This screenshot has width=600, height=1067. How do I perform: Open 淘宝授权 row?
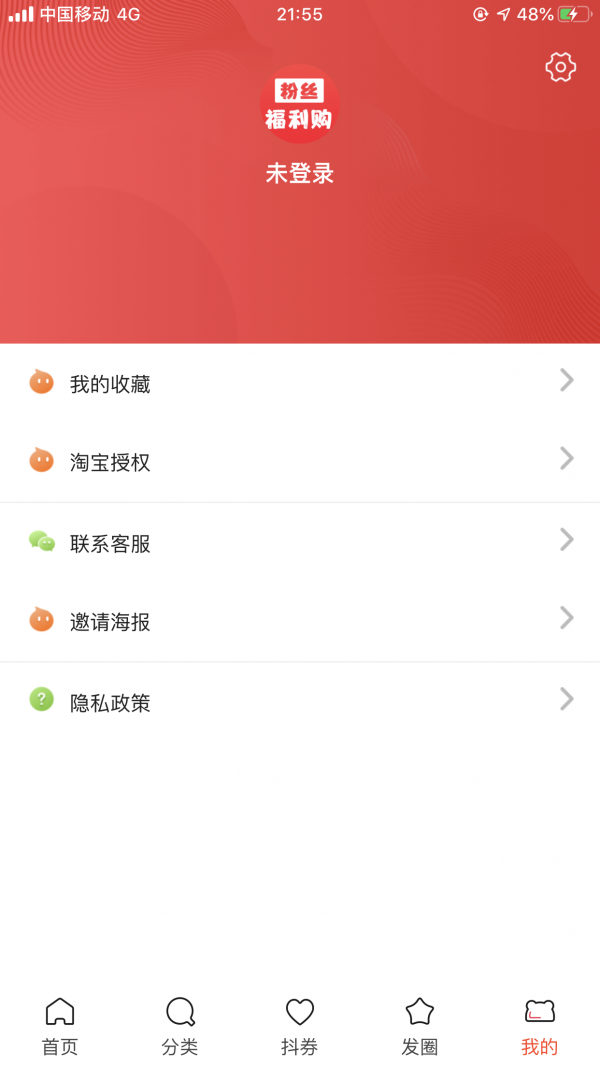300,462
